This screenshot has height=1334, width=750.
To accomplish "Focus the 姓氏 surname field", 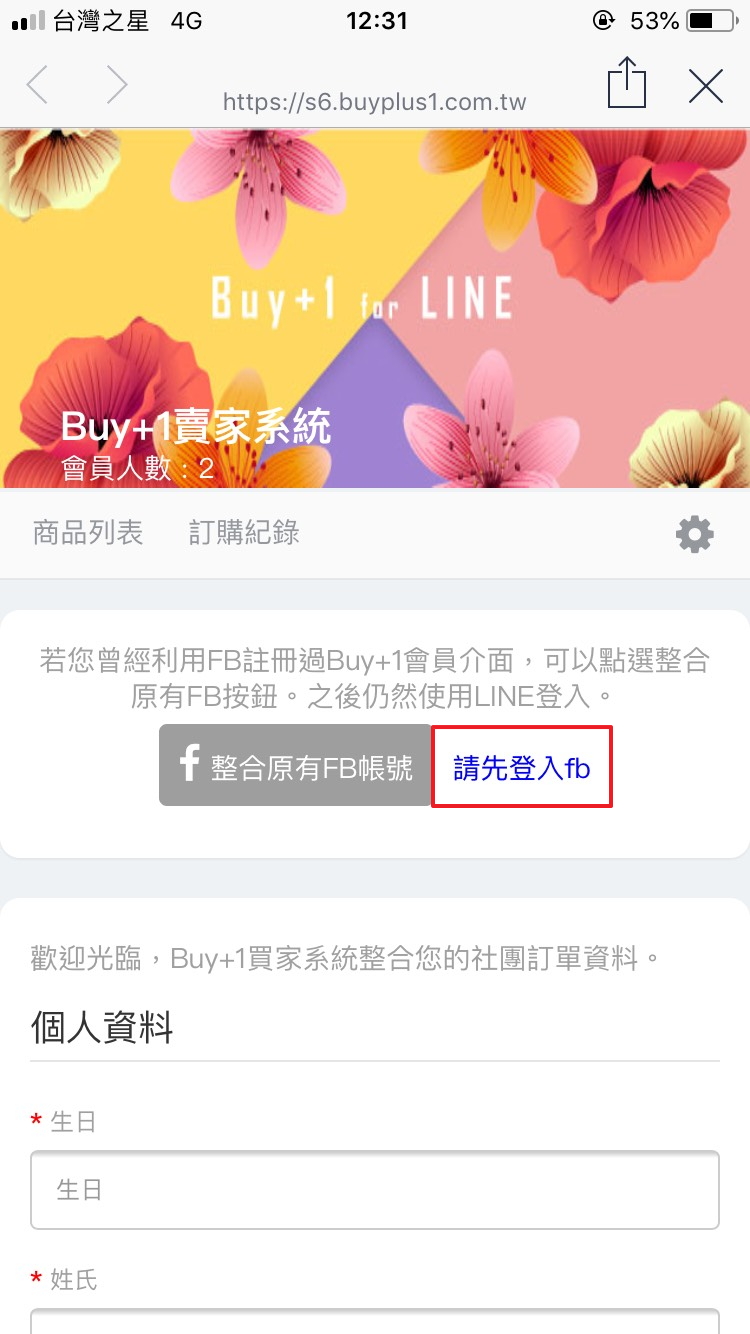I will (375, 1320).
